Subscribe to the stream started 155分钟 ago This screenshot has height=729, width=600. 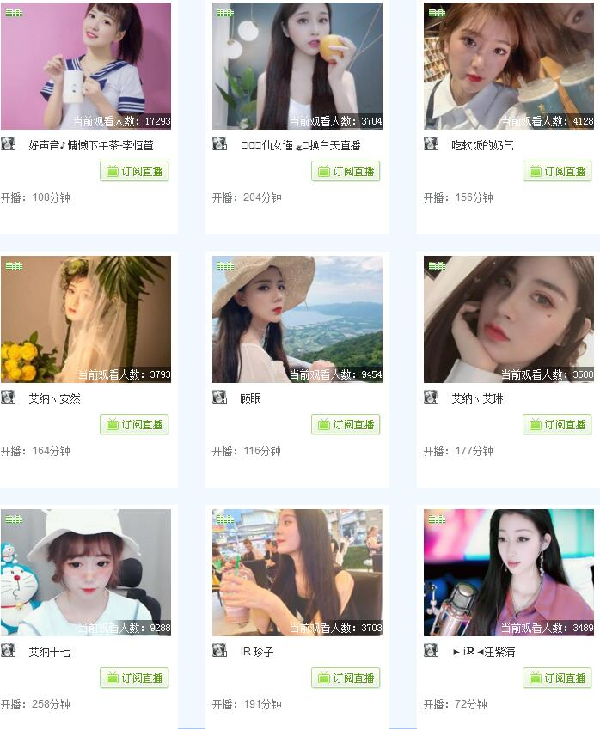557,172
